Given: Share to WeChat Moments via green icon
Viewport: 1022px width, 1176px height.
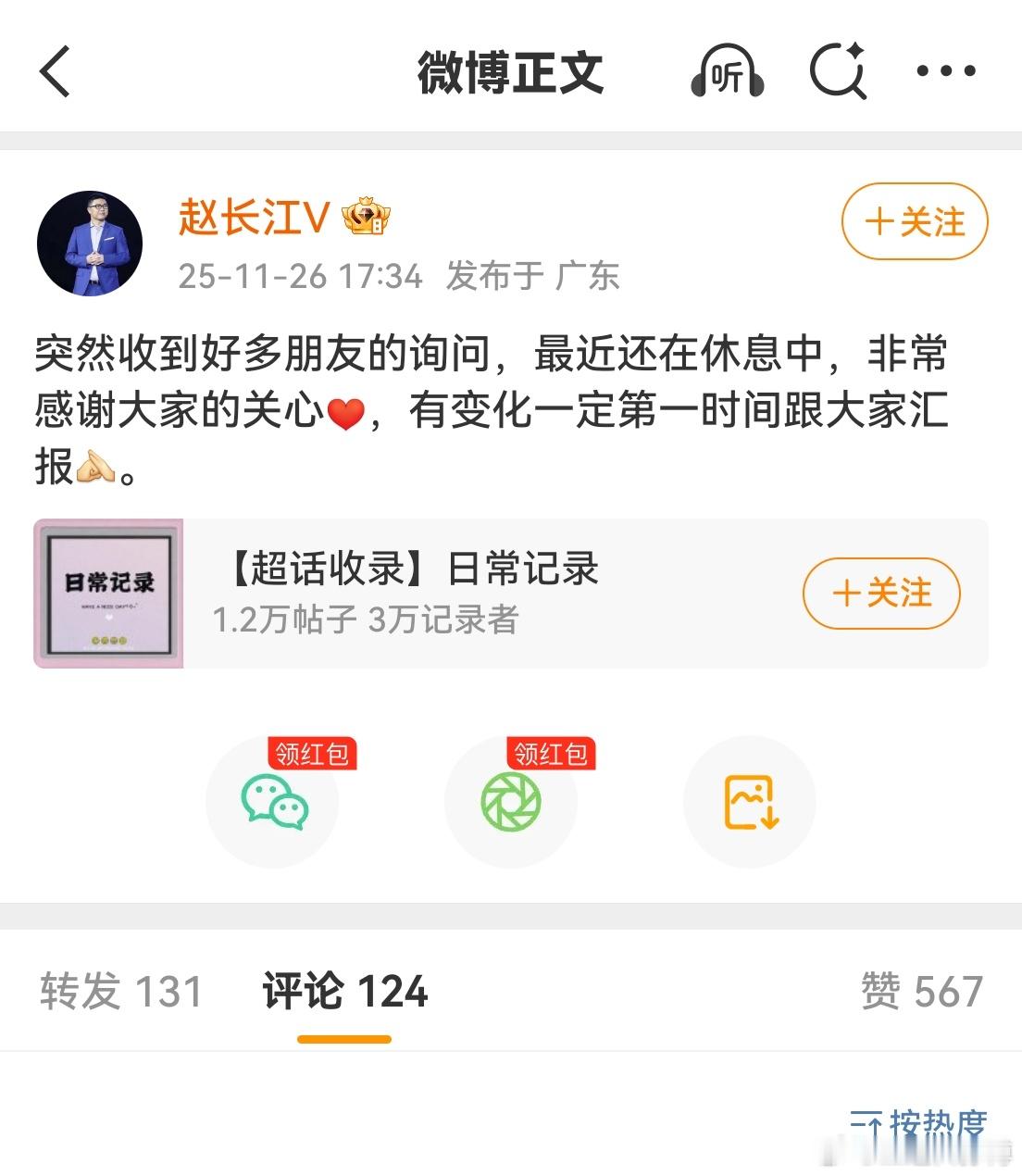Looking at the screenshot, I should pyautogui.click(x=511, y=803).
